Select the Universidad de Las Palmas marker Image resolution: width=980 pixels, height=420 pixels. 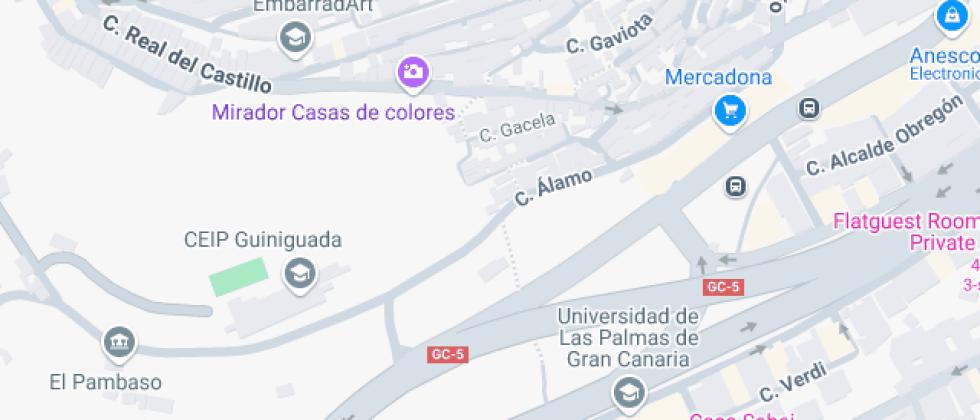[627, 391]
